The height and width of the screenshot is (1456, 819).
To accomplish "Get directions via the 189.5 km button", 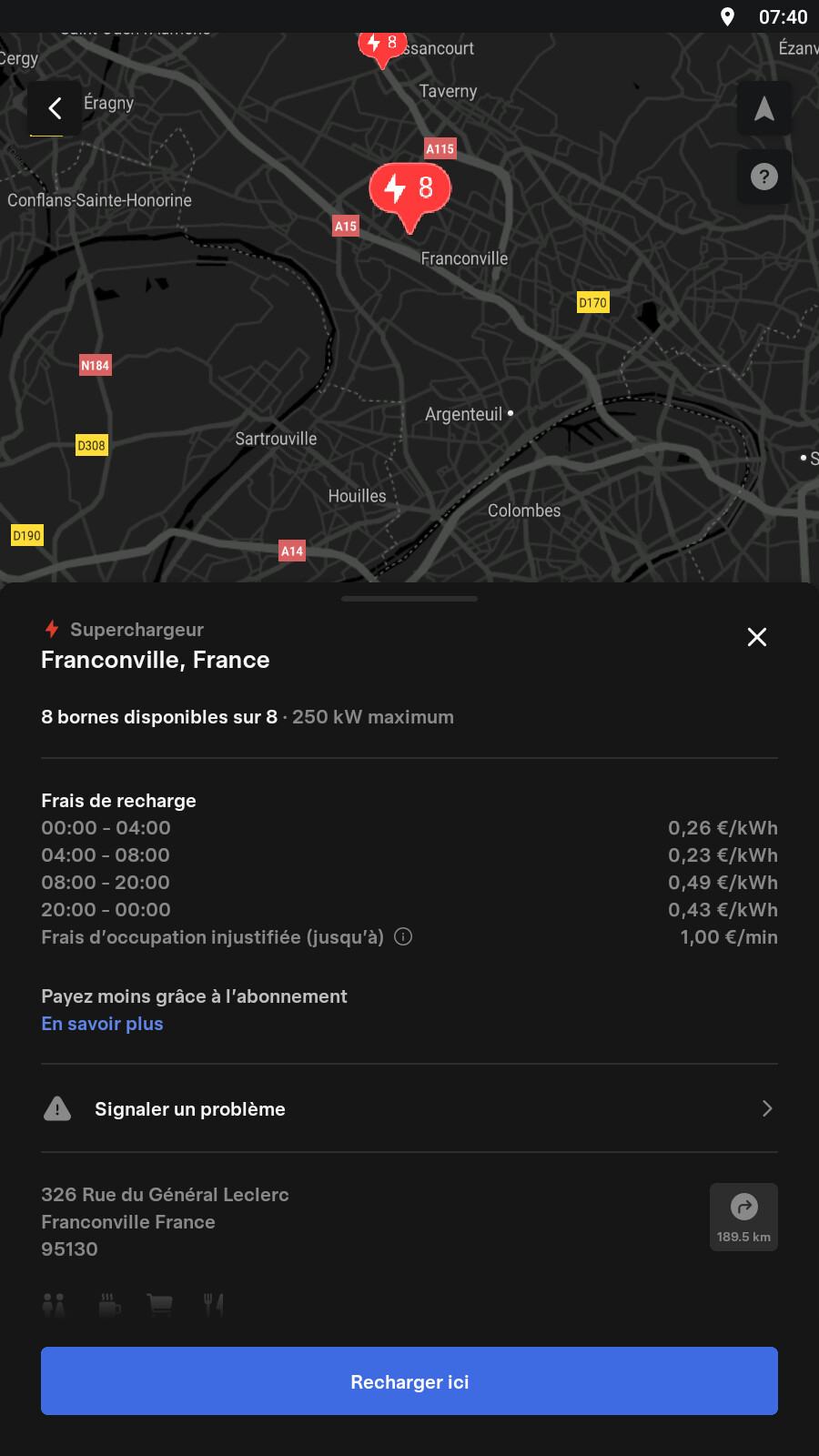I will (x=743, y=1217).
